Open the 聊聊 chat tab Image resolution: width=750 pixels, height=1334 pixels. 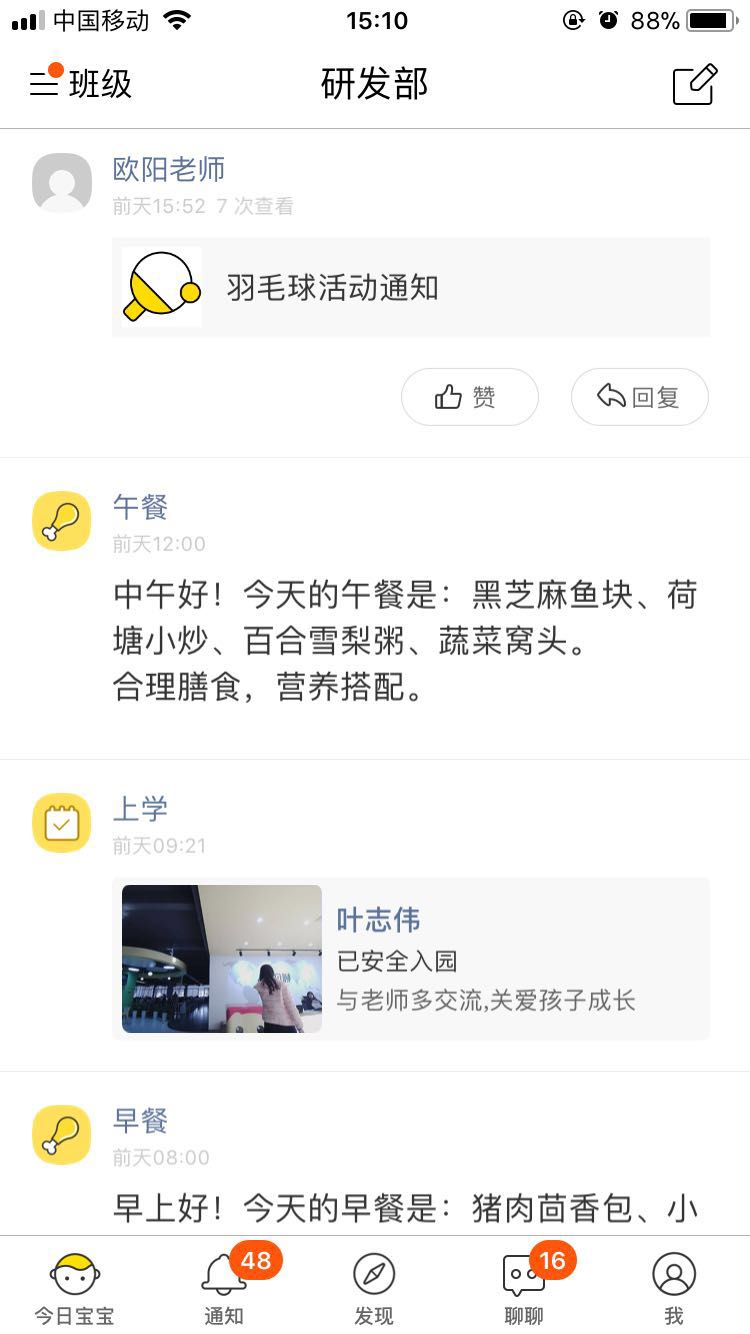(524, 1288)
